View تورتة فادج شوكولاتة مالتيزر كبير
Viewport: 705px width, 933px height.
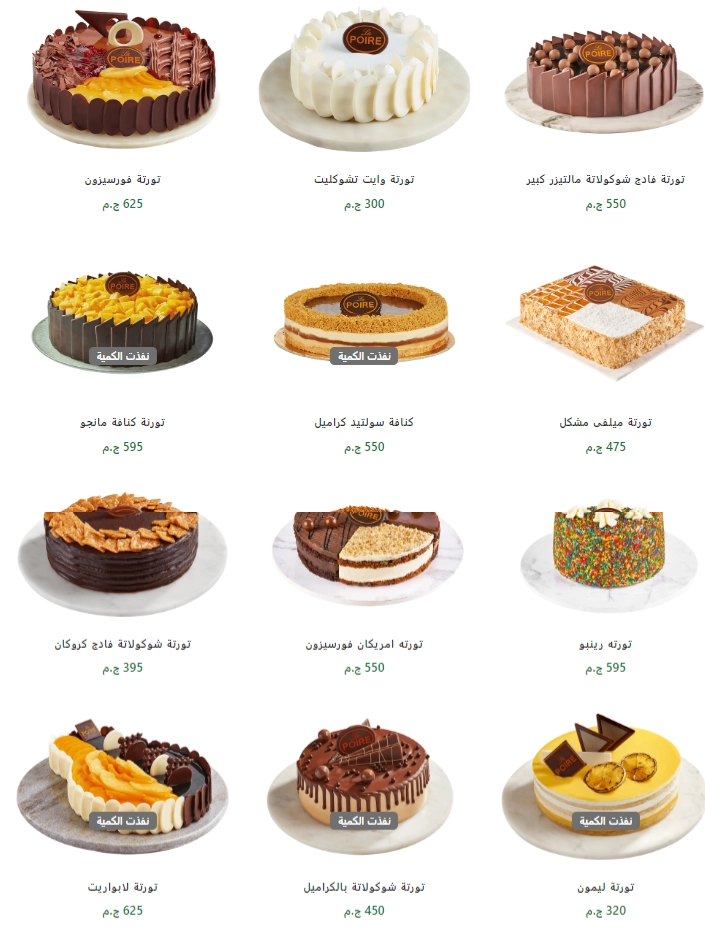coord(605,180)
